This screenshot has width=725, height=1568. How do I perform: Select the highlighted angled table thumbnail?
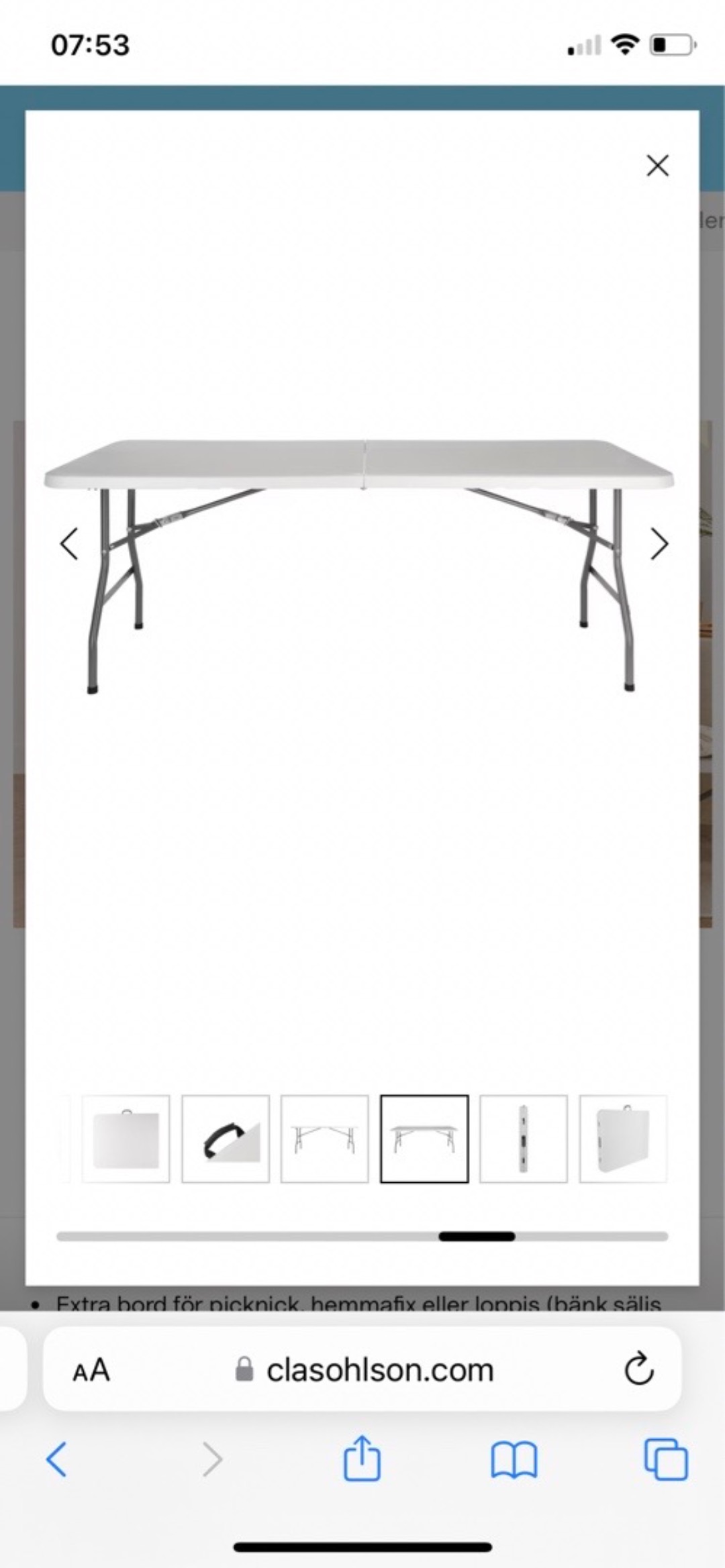(x=424, y=1139)
